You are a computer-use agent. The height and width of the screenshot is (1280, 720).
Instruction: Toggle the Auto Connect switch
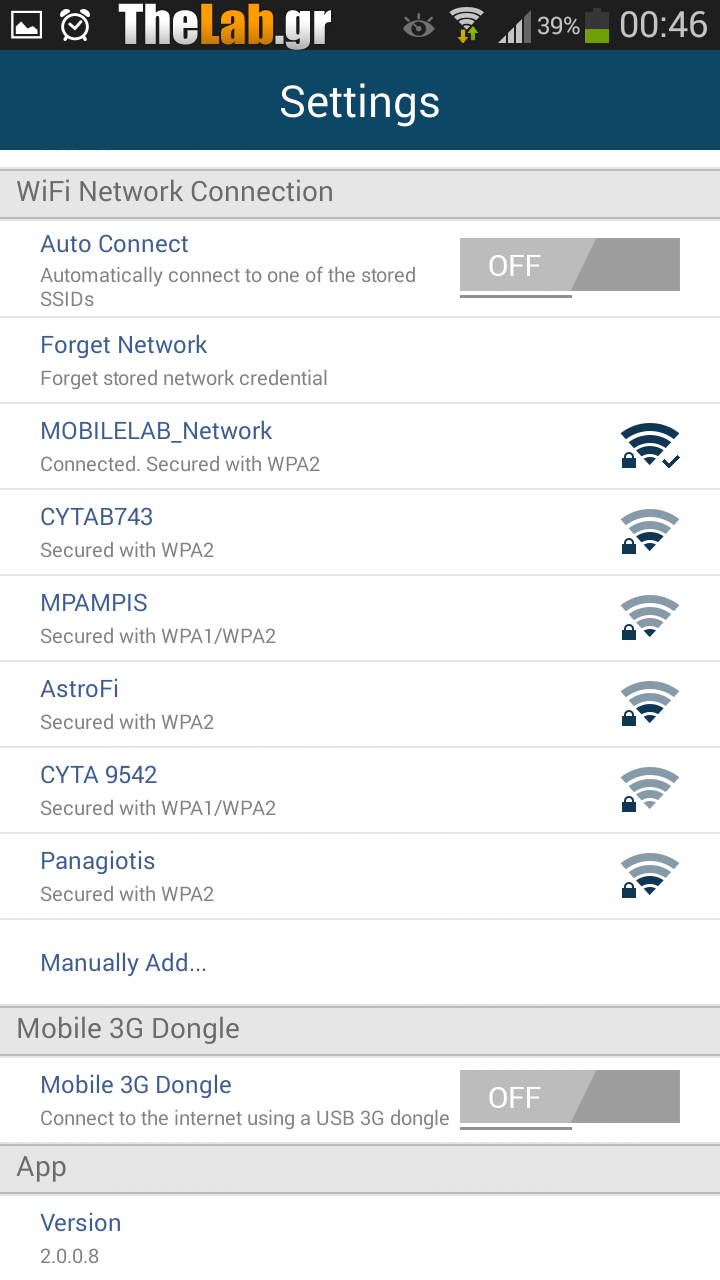[x=569, y=266]
